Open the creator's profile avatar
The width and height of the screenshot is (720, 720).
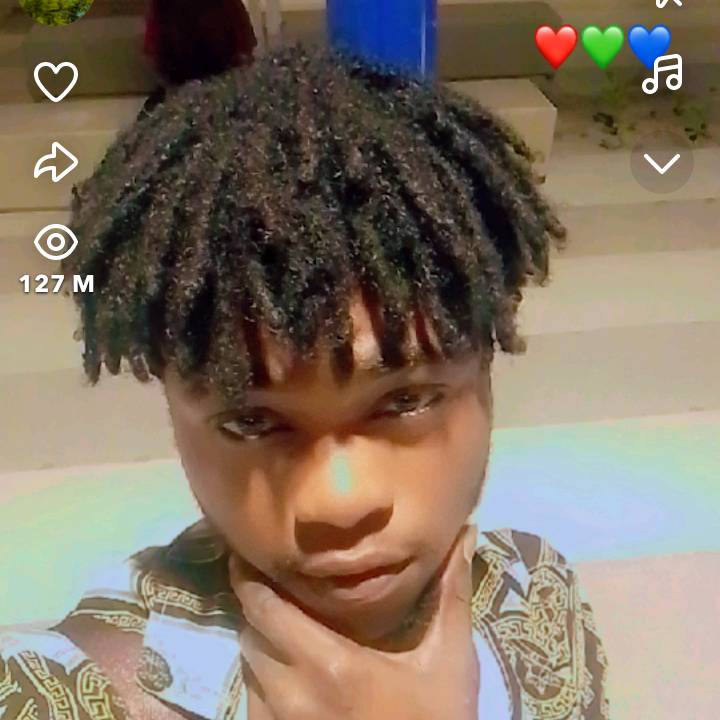coord(56,8)
